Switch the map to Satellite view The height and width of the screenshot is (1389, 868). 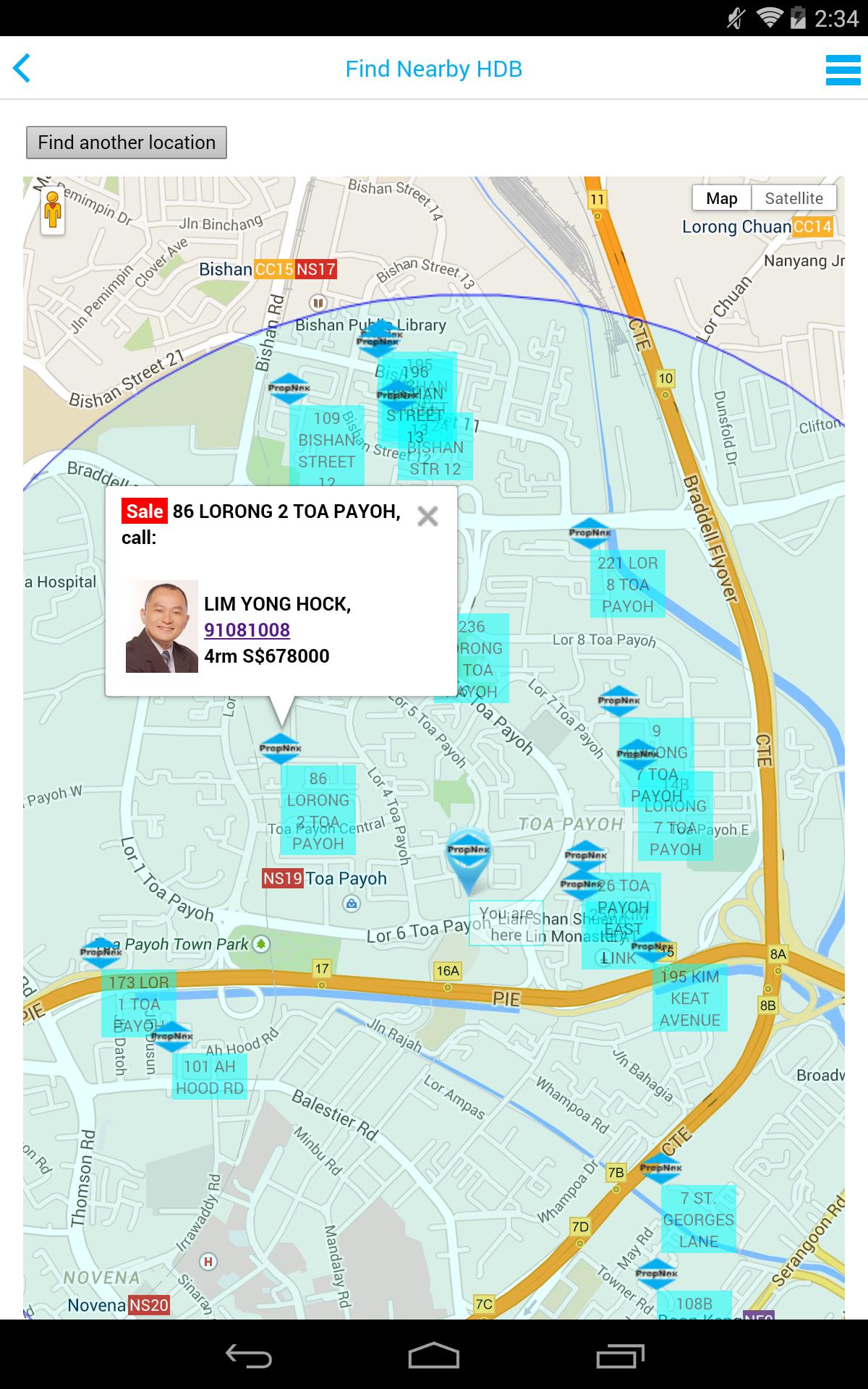794,197
